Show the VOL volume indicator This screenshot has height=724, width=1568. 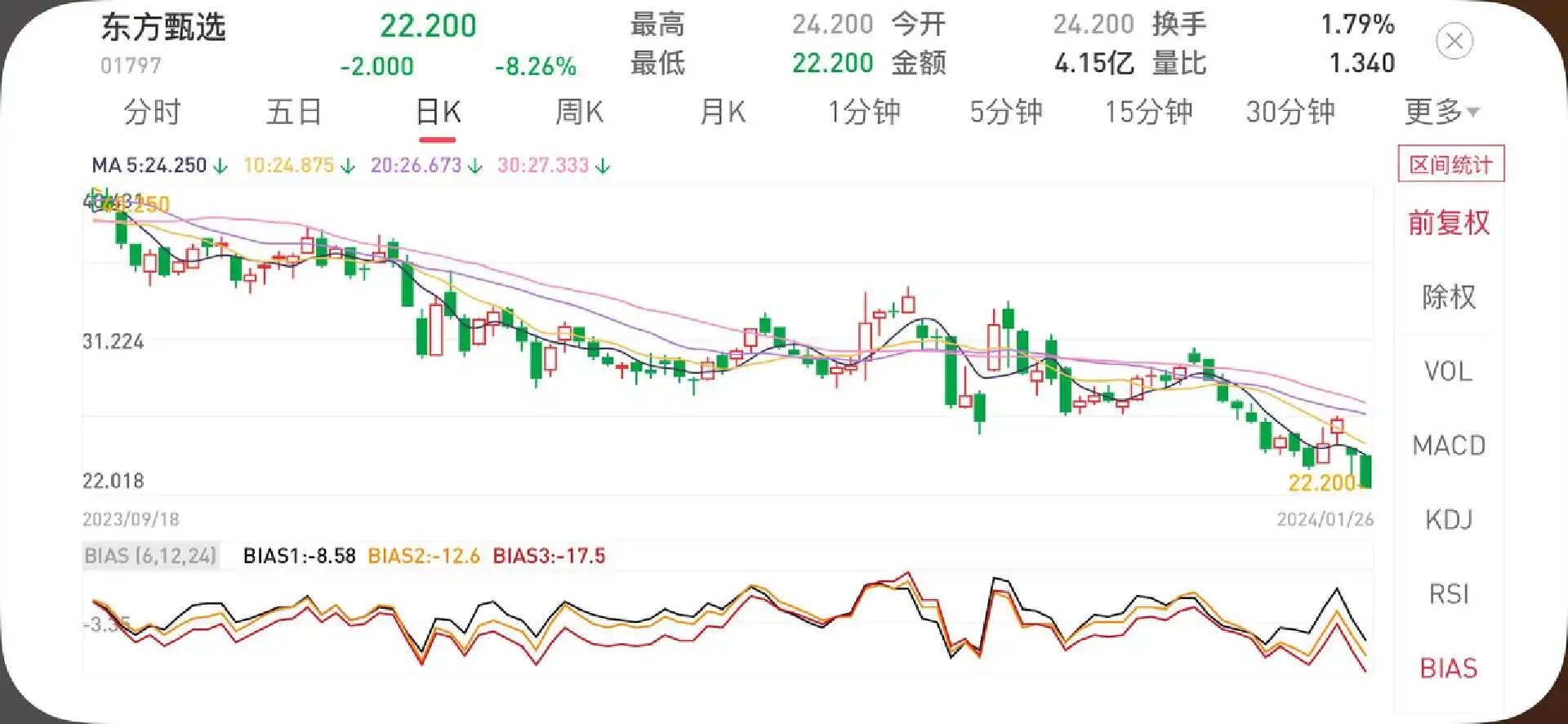tap(1449, 371)
